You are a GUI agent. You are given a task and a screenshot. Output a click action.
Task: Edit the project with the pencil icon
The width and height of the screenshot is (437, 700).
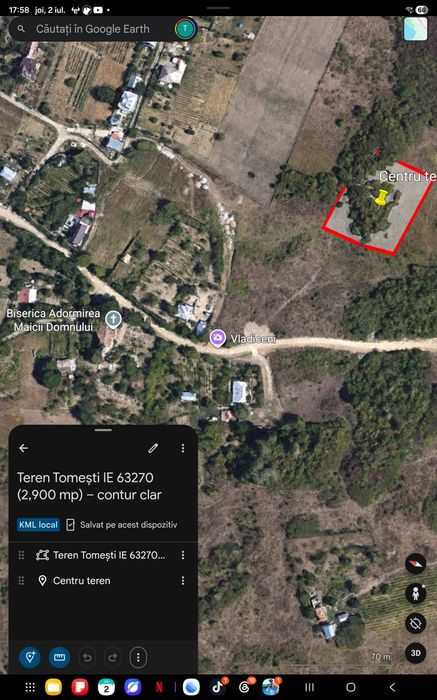click(x=153, y=448)
